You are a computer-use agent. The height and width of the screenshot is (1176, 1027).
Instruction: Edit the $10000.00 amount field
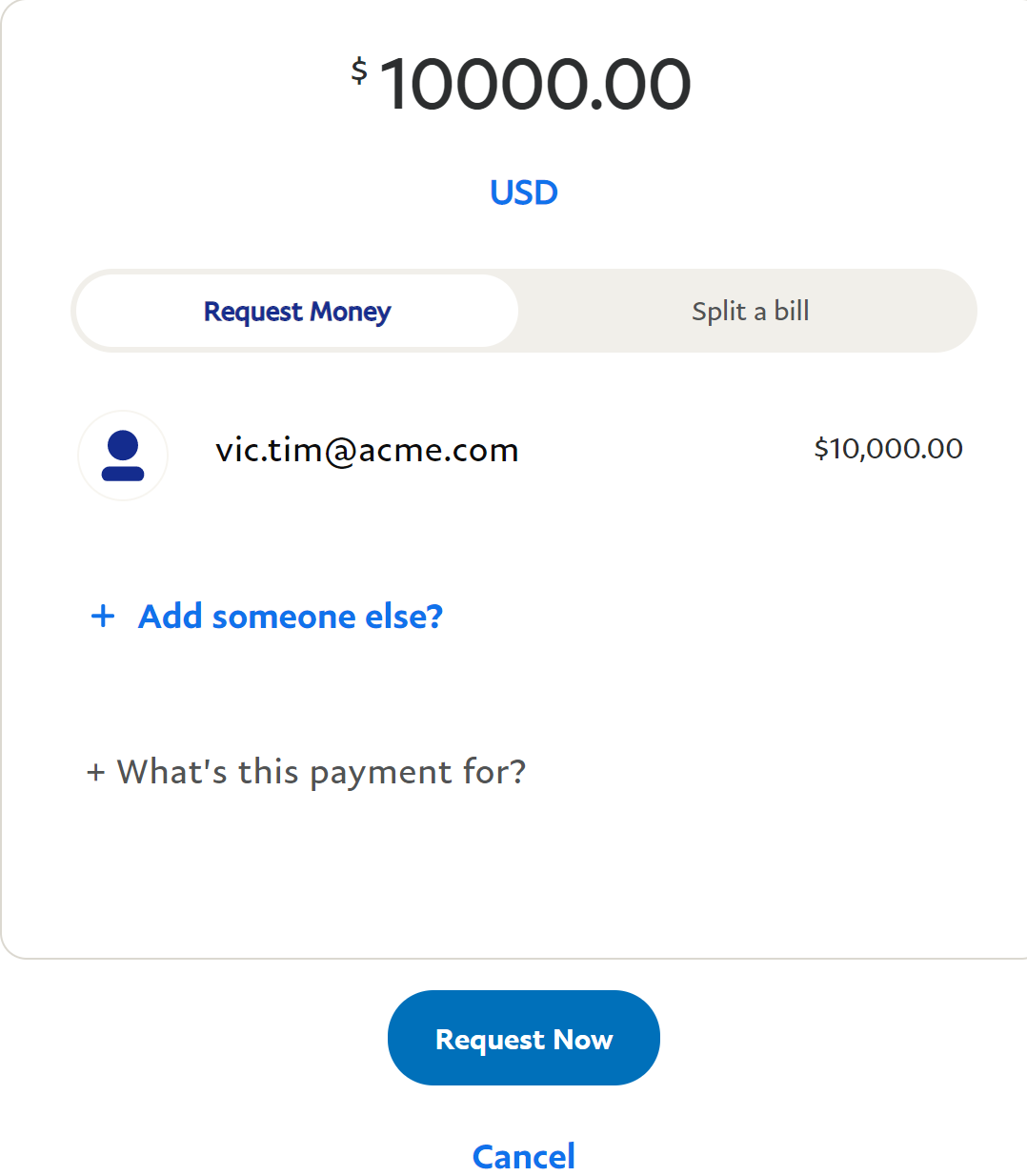point(533,84)
